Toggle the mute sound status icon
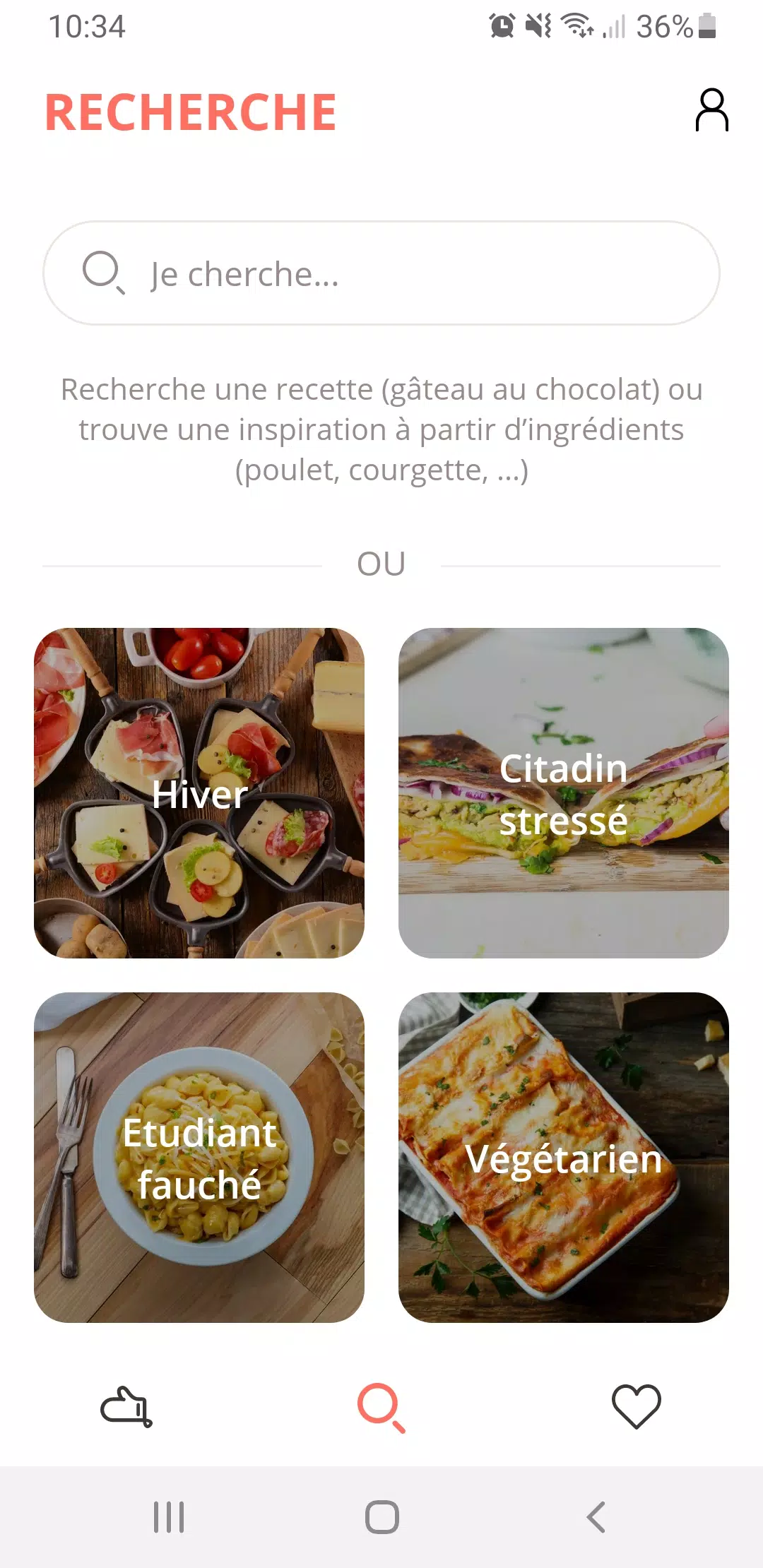This screenshot has height=1568, width=763. (x=538, y=27)
